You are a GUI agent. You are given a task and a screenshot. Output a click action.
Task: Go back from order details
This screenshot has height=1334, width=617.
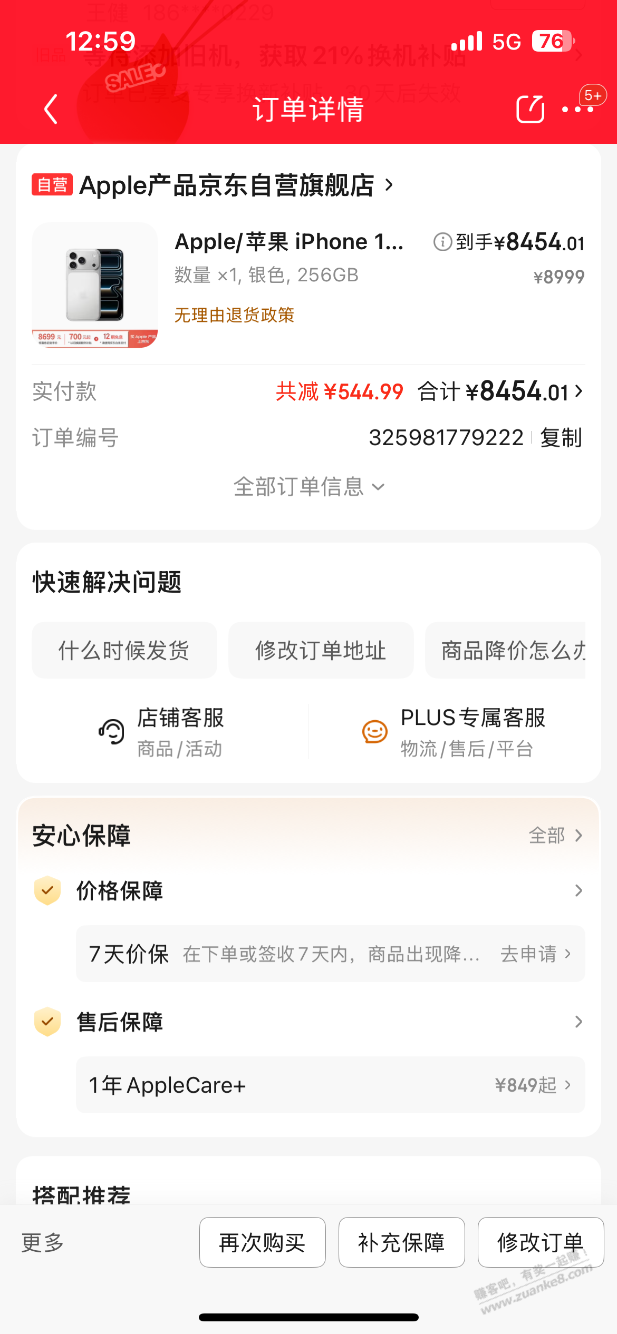[x=52, y=109]
